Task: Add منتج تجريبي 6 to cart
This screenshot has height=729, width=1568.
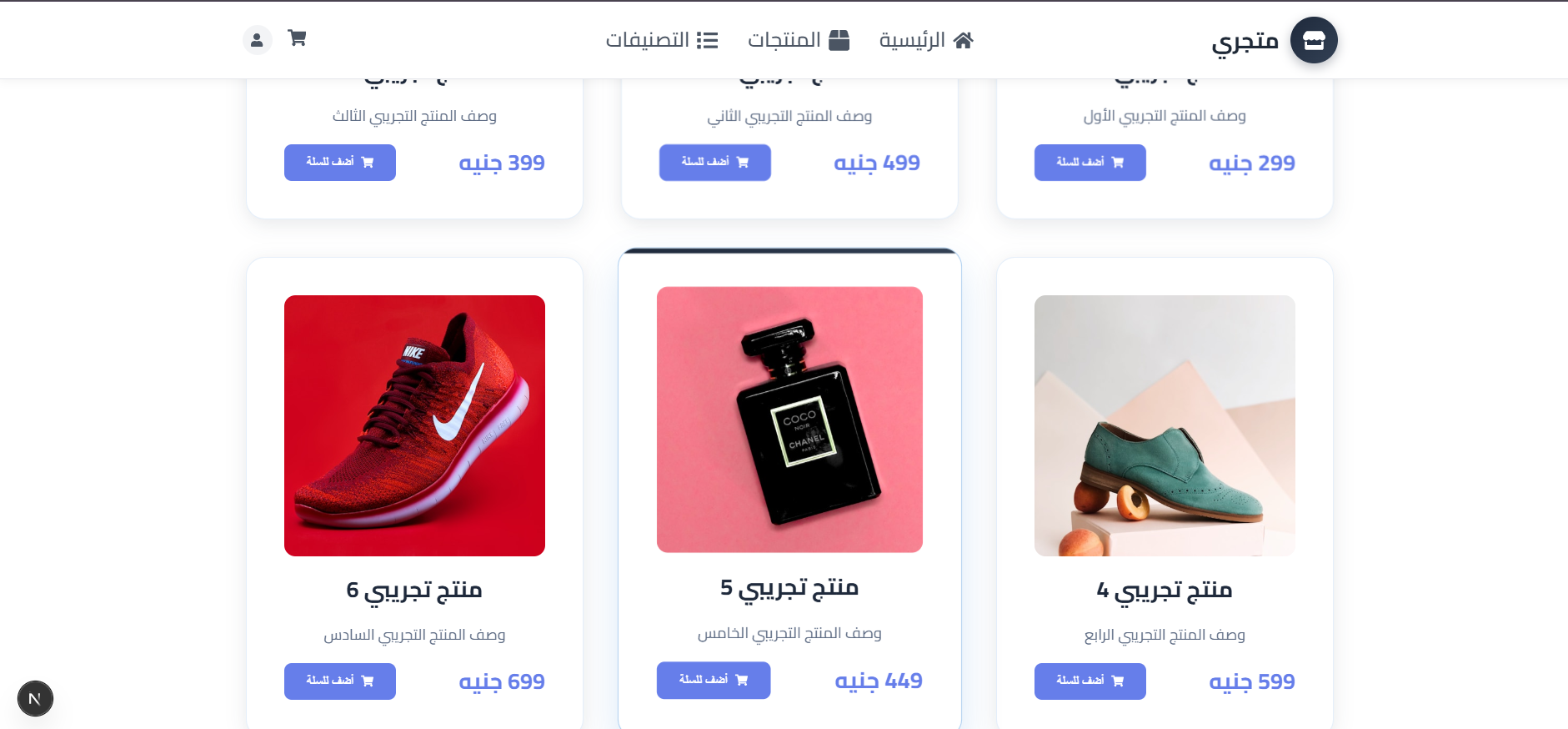Action: (x=339, y=681)
